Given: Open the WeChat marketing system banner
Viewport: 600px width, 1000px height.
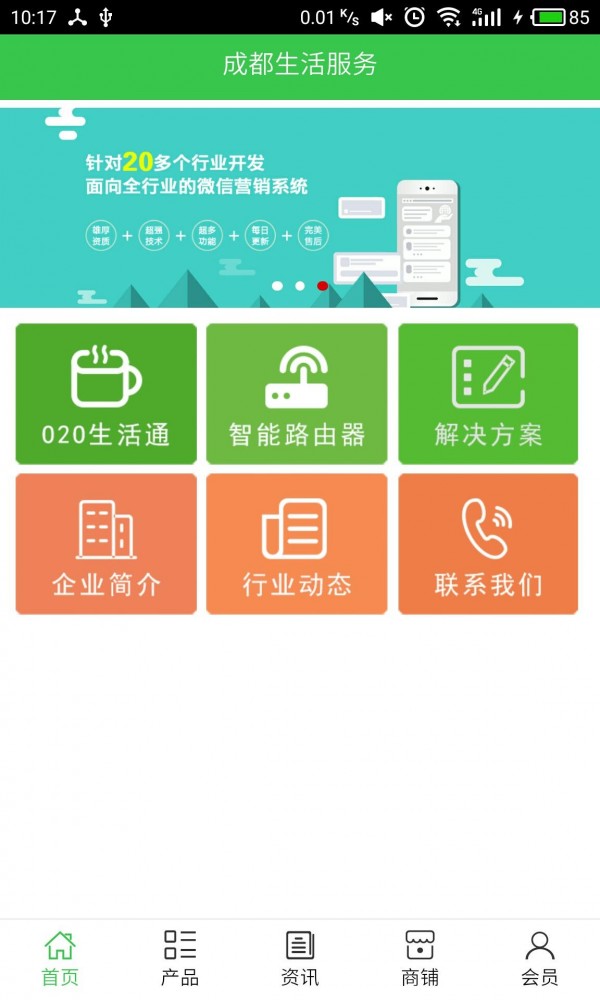Looking at the screenshot, I should 300,205.
